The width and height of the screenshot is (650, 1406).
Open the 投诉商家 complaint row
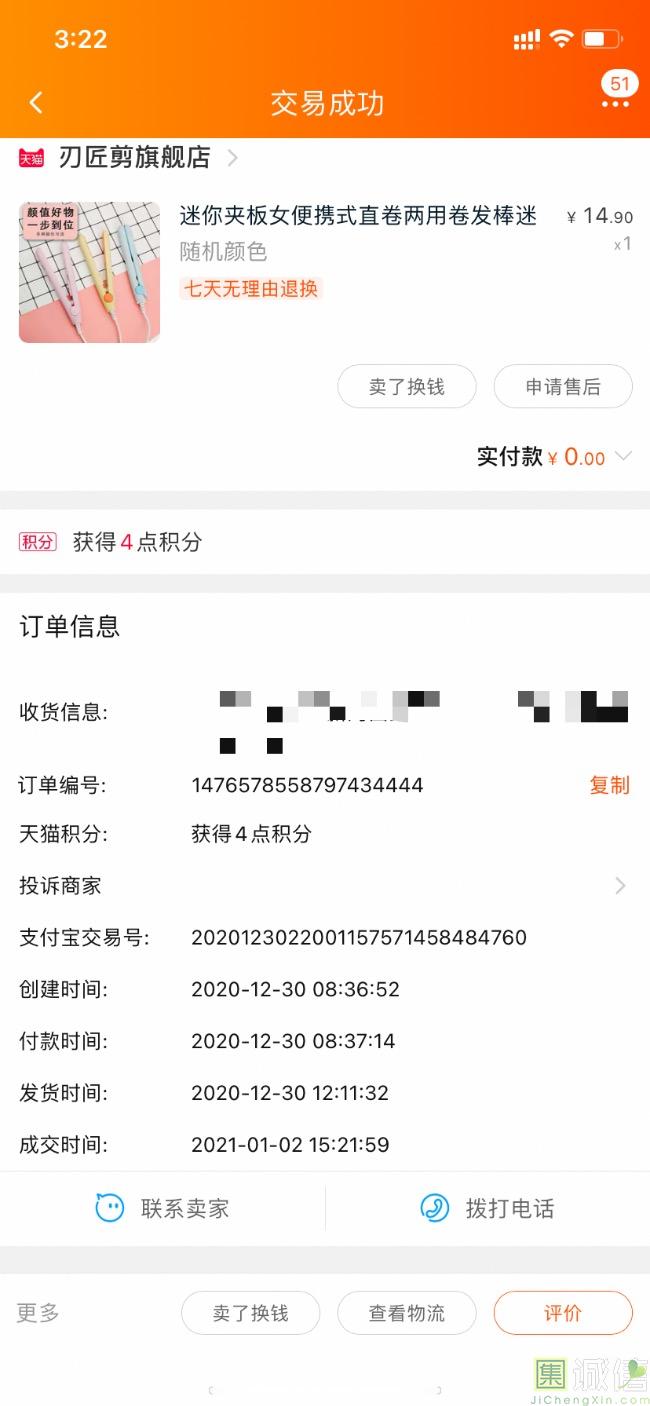(x=324, y=885)
